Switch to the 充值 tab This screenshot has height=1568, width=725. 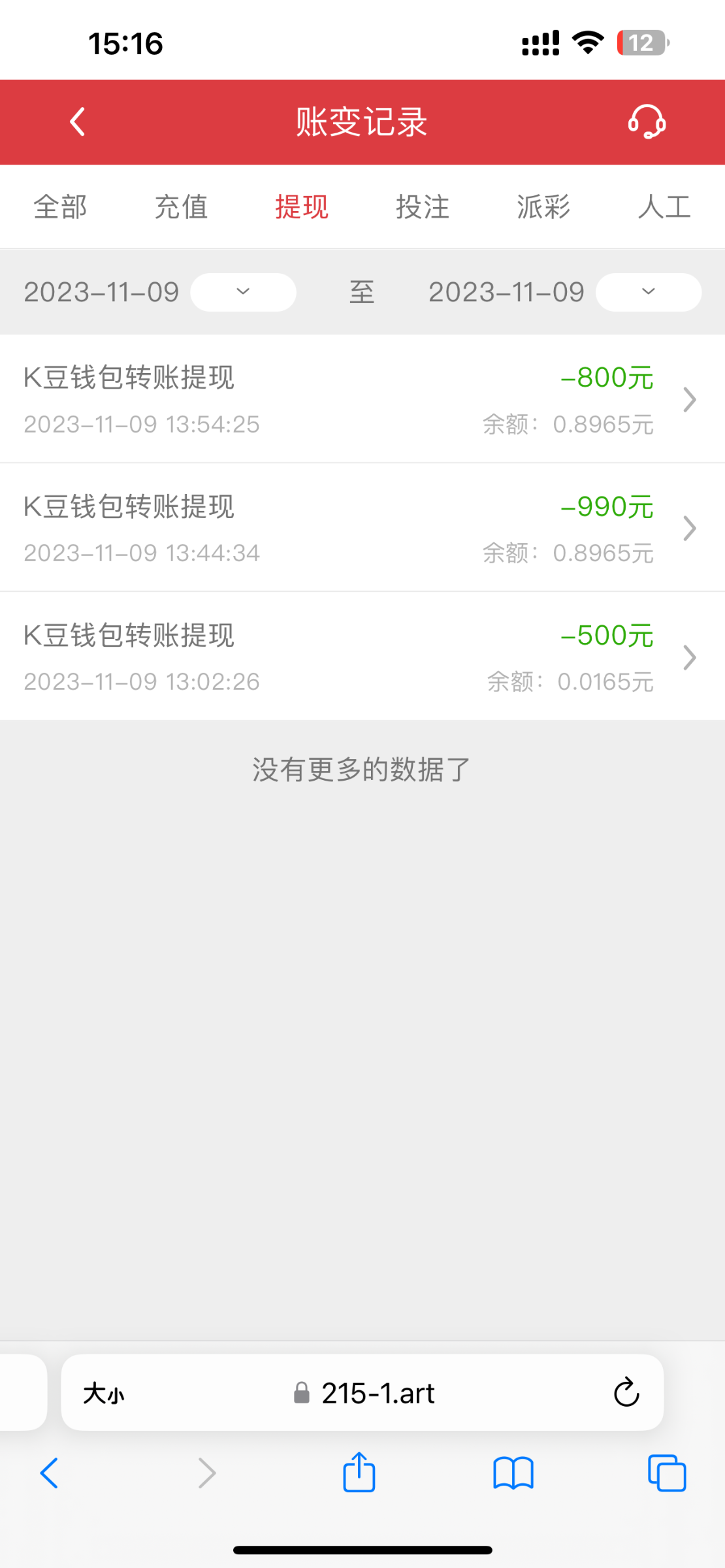(181, 207)
